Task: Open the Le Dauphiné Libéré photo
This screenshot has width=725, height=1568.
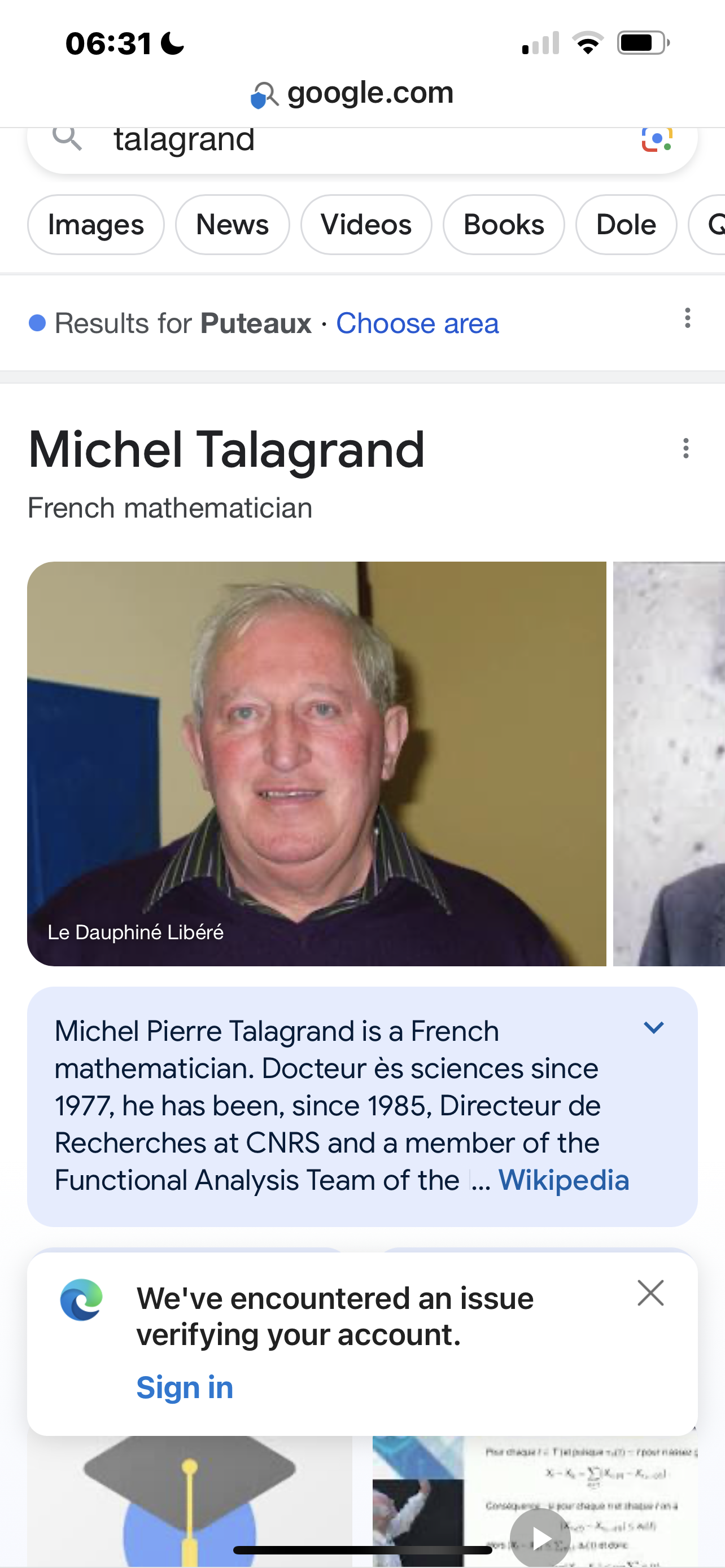Action: (317, 763)
